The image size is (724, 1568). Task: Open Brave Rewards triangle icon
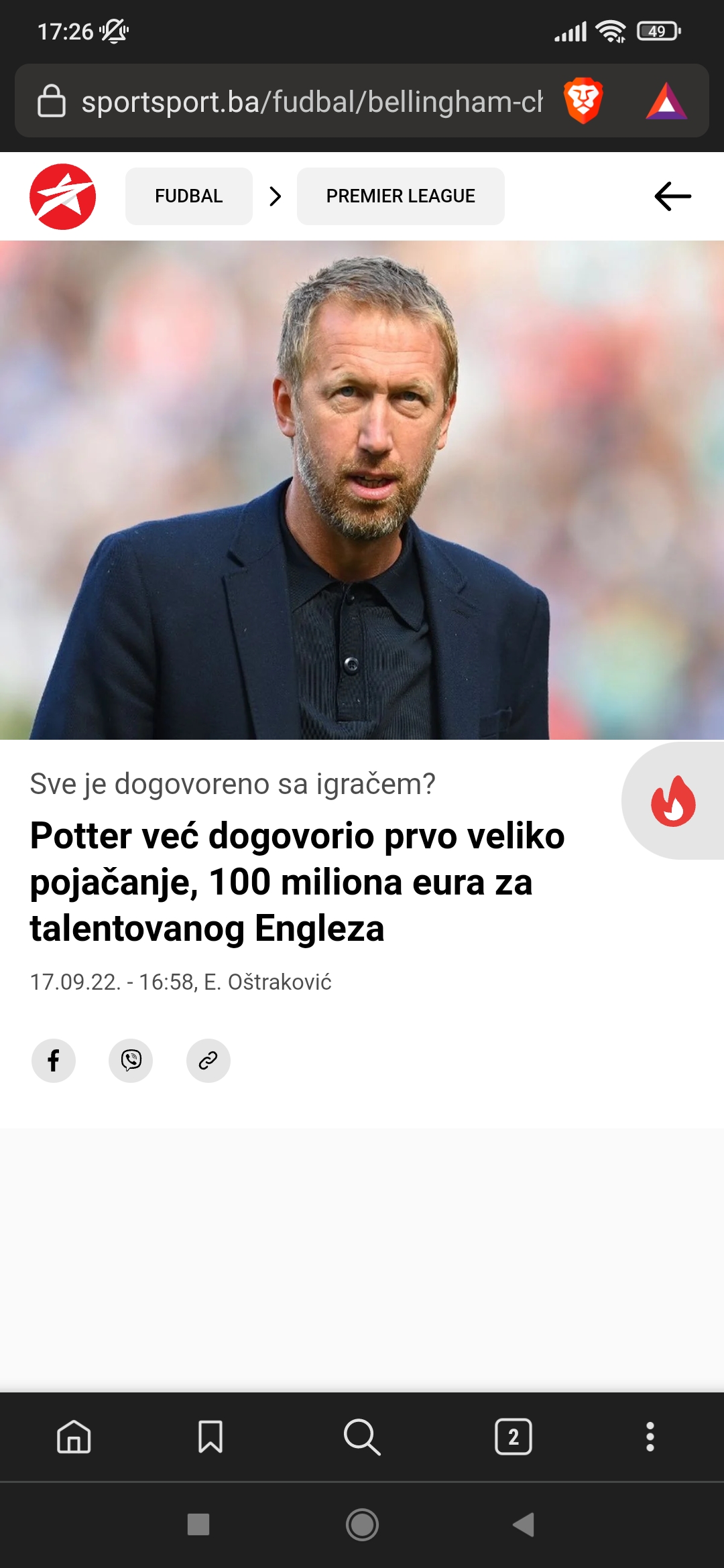point(666,101)
